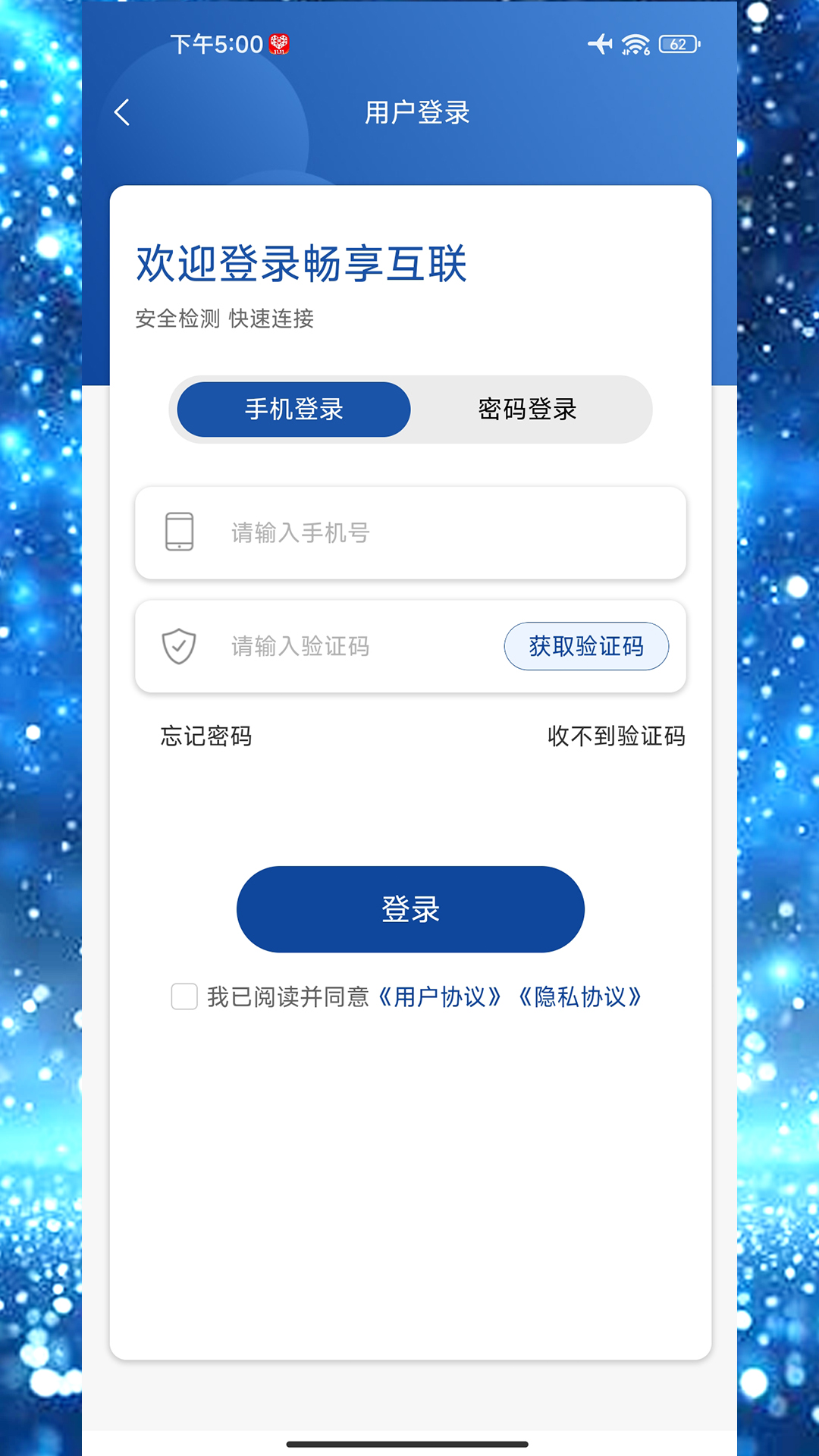Viewport: 819px width, 1456px height.
Task: Tap the Wi-Fi signal icon in status bar
Action: [634, 42]
